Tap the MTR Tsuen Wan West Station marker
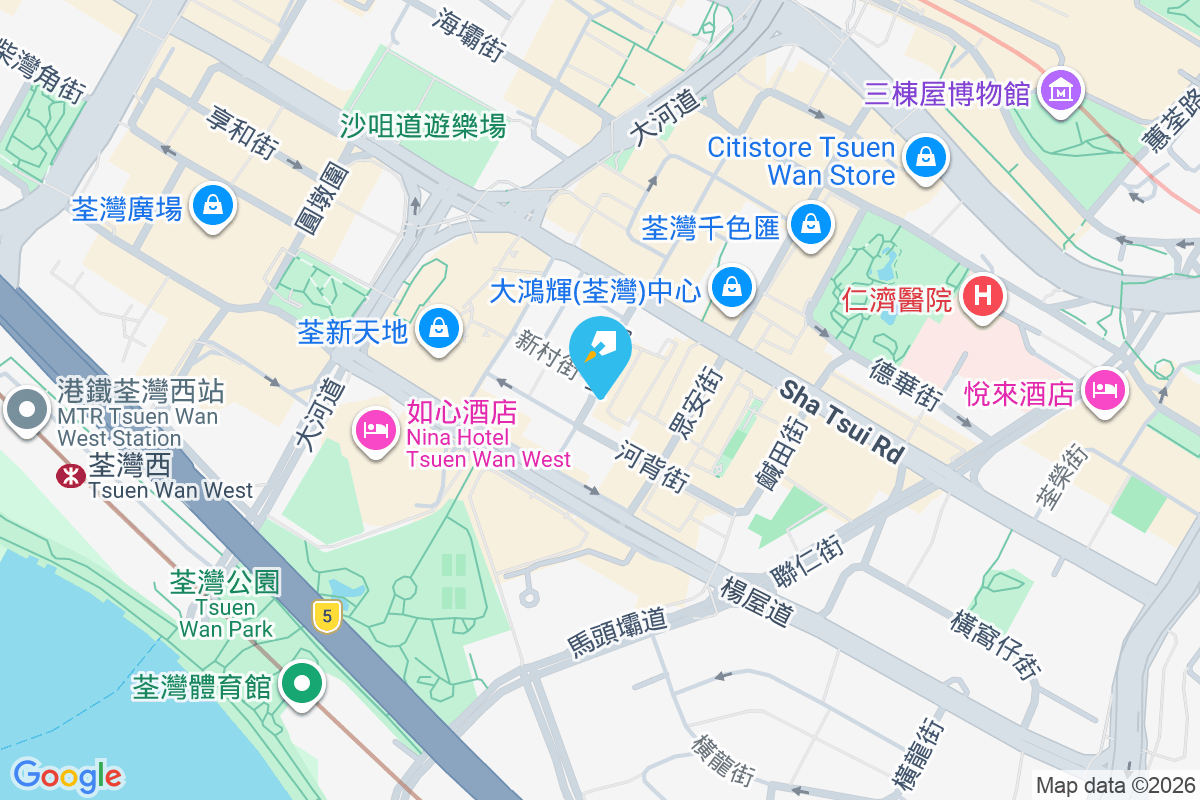This screenshot has height=800, width=1200. coord(25,410)
